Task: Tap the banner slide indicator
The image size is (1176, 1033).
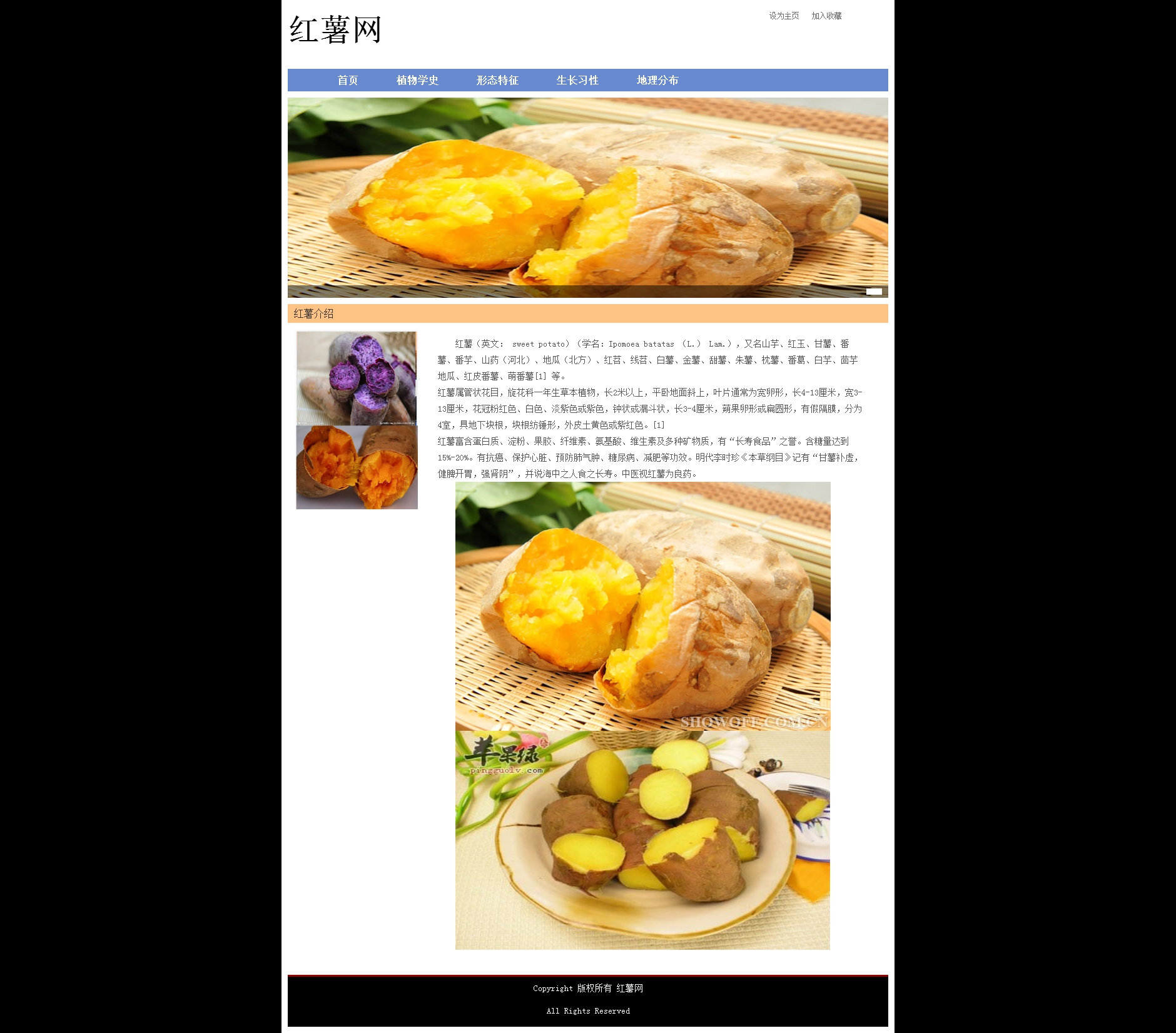Action: tap(874, 292)
